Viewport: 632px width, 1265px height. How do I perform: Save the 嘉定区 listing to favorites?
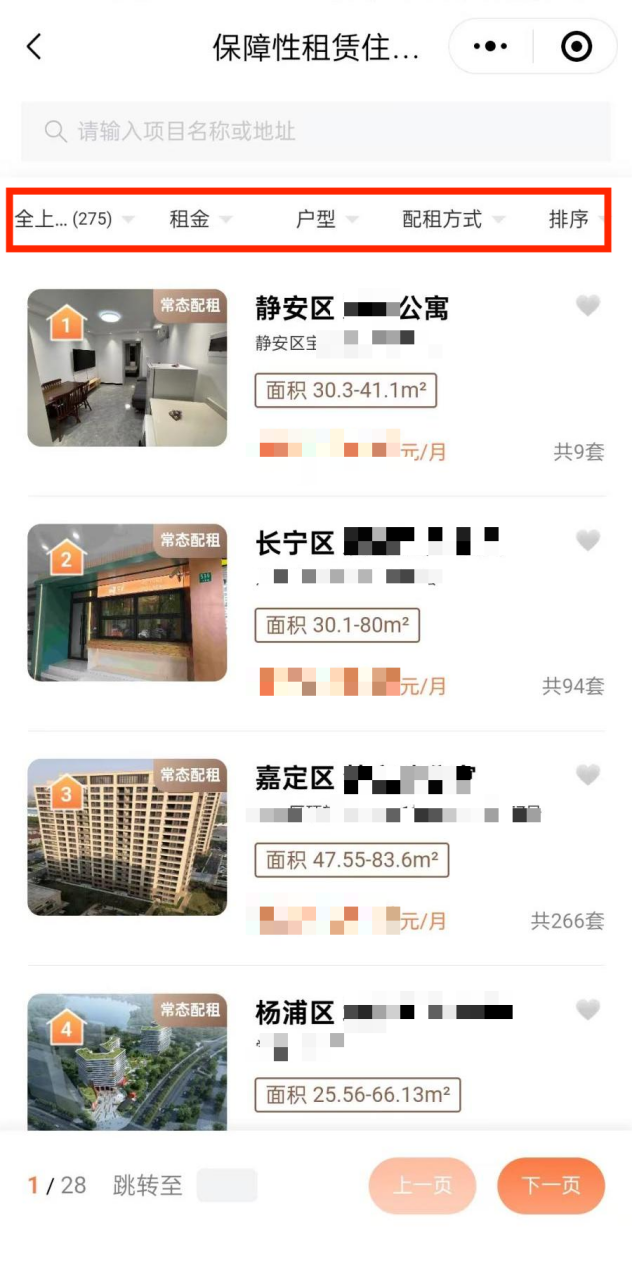pyautogui.click(x=588, y=775)
